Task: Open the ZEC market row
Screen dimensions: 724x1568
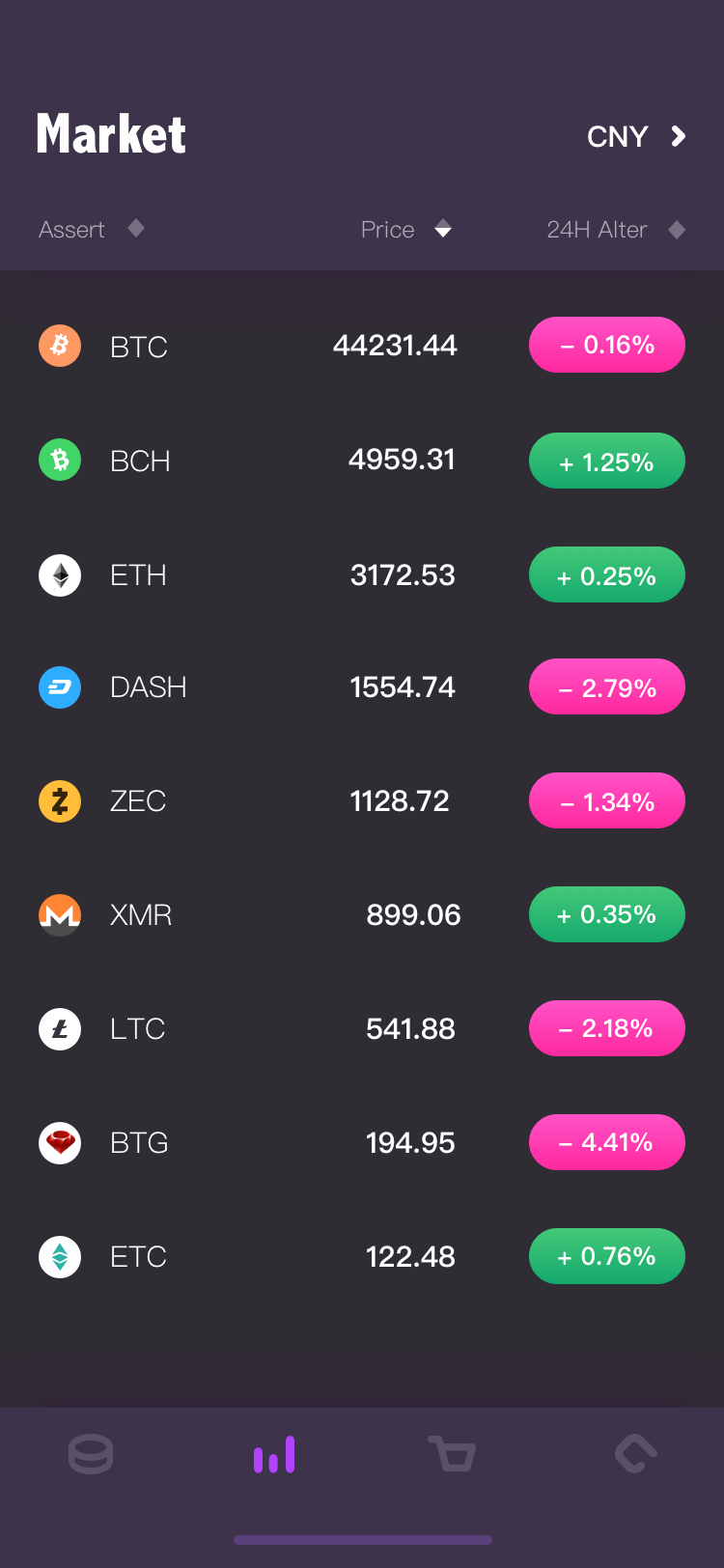Action: (x=362, y=800)
